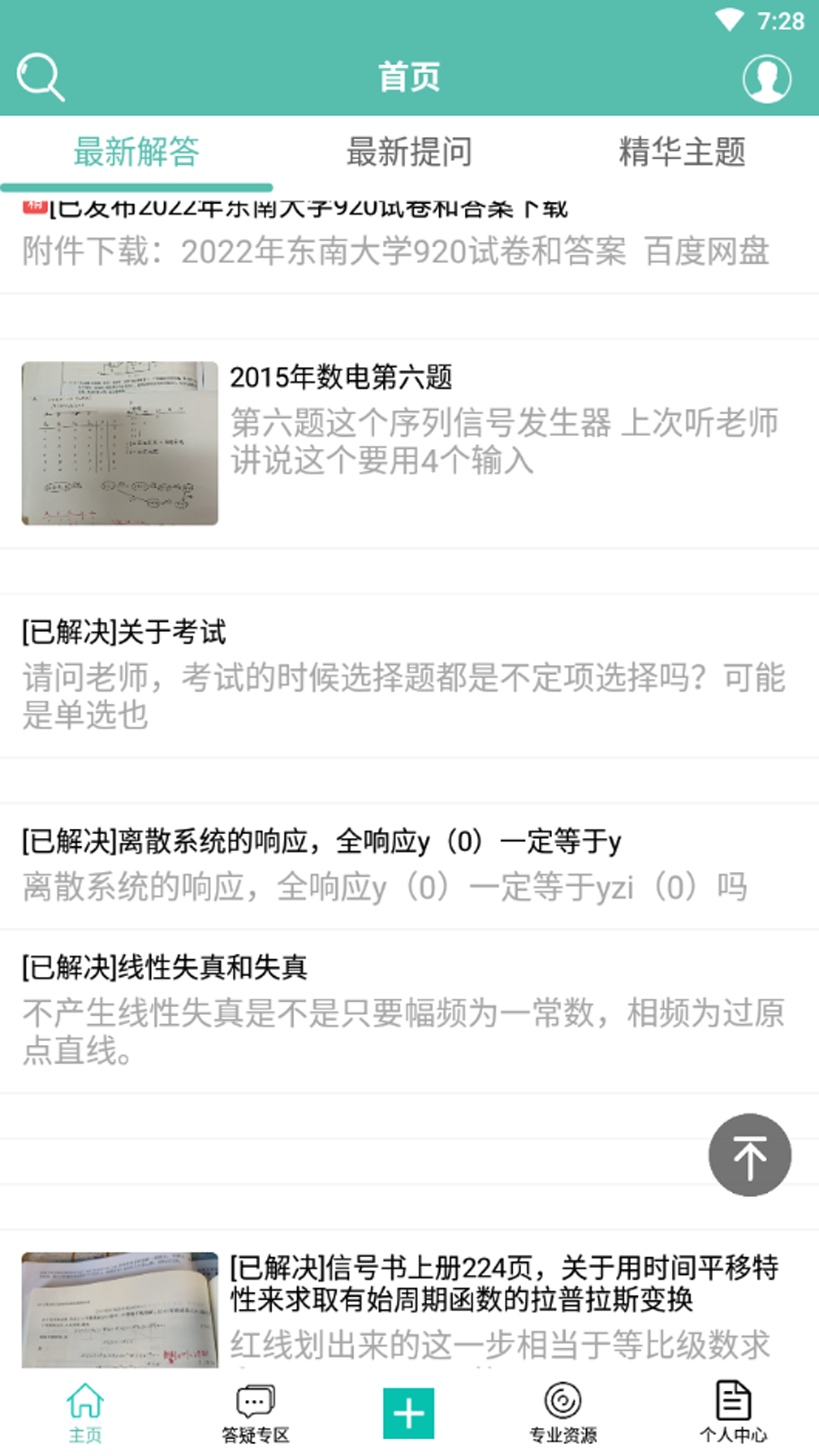819x1456 pixels.
Task: View the 2015年数电 question photo thumbnail
Action: 121,444
